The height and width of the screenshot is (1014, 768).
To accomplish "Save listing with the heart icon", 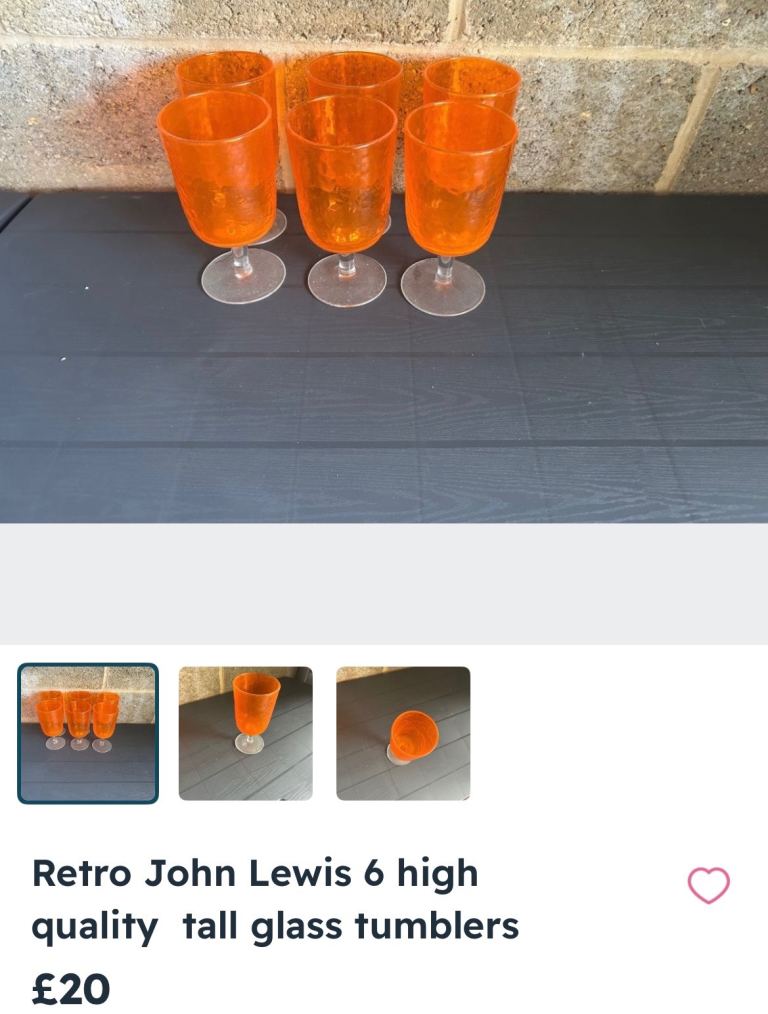I will tap(709, 885).
